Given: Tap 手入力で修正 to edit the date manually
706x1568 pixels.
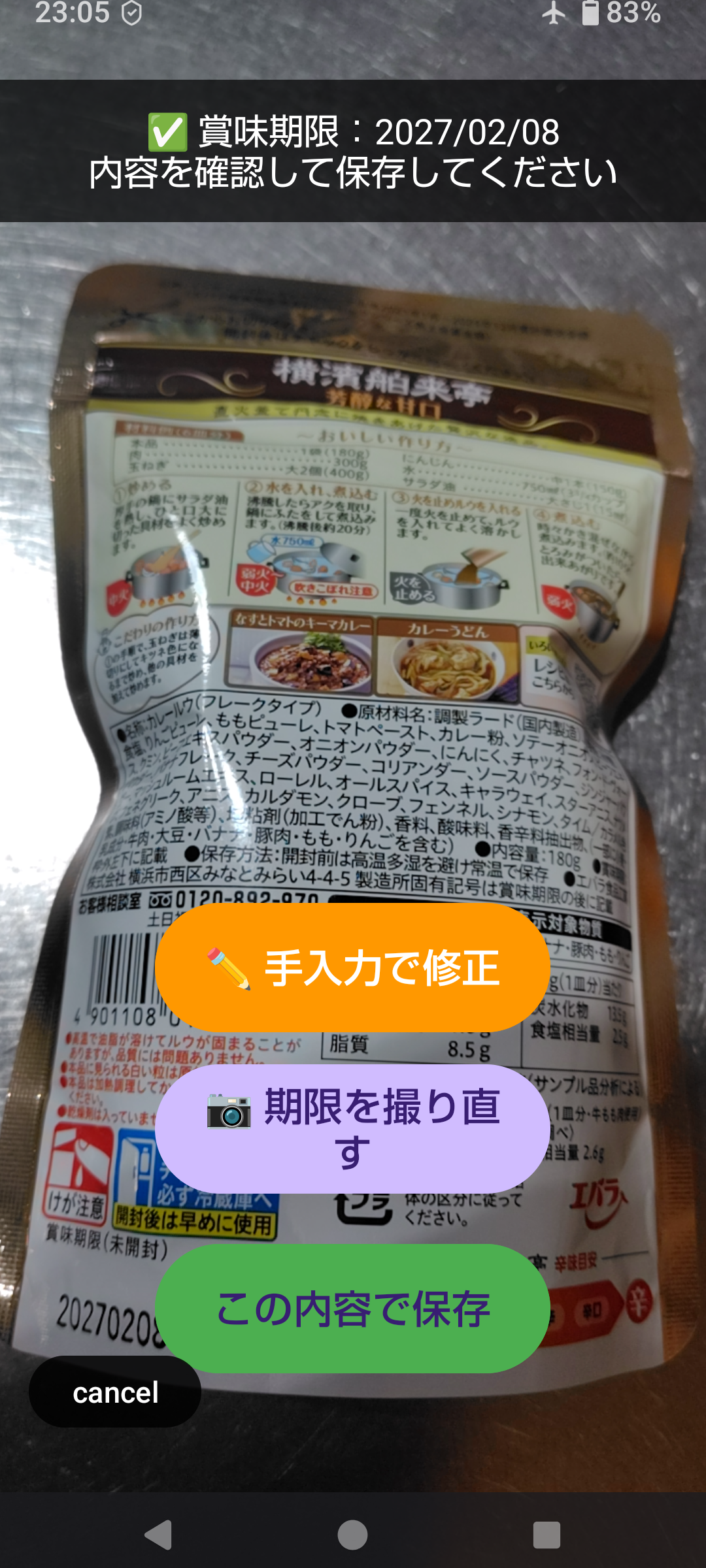Looking at the screenshot, I should (x=352, y=967).
